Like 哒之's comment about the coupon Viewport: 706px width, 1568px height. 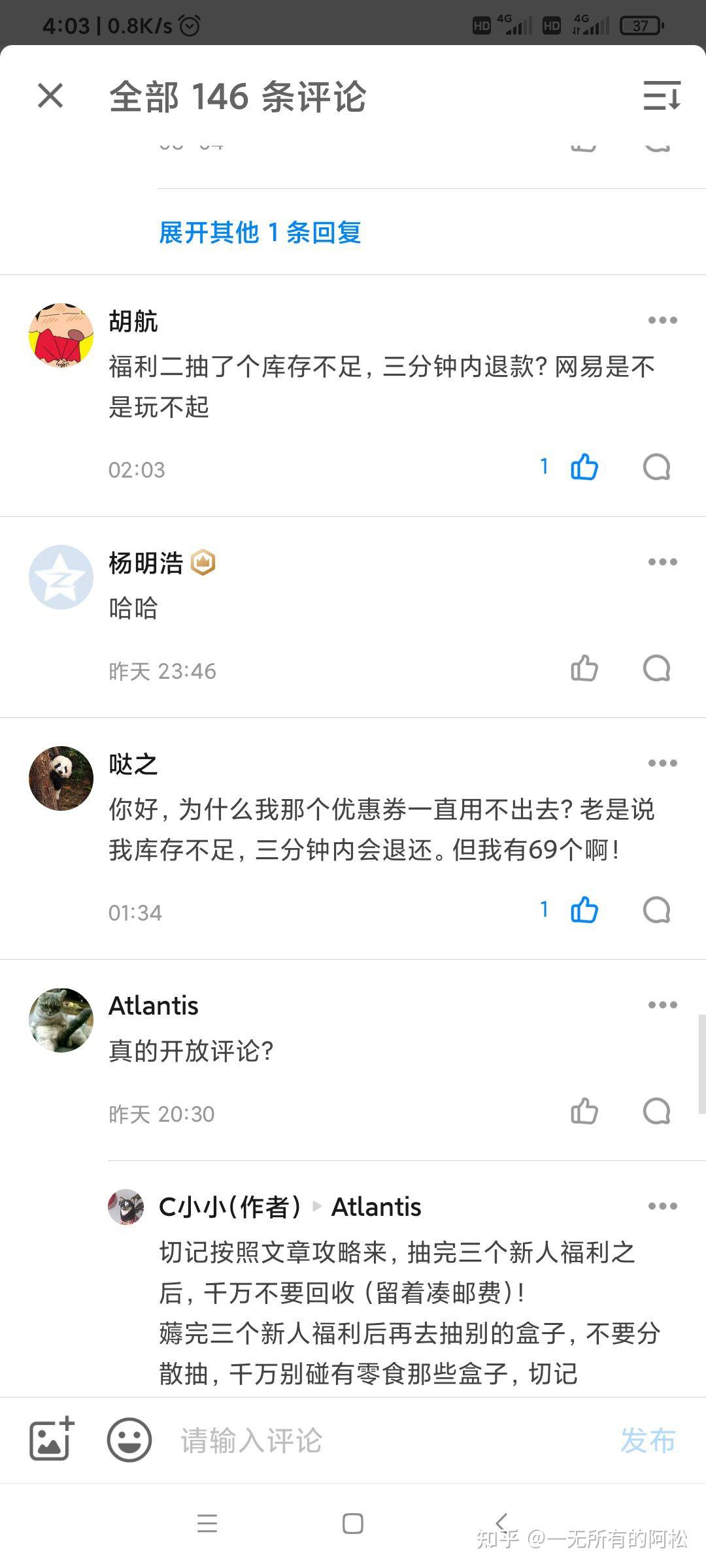pos(584,910)
